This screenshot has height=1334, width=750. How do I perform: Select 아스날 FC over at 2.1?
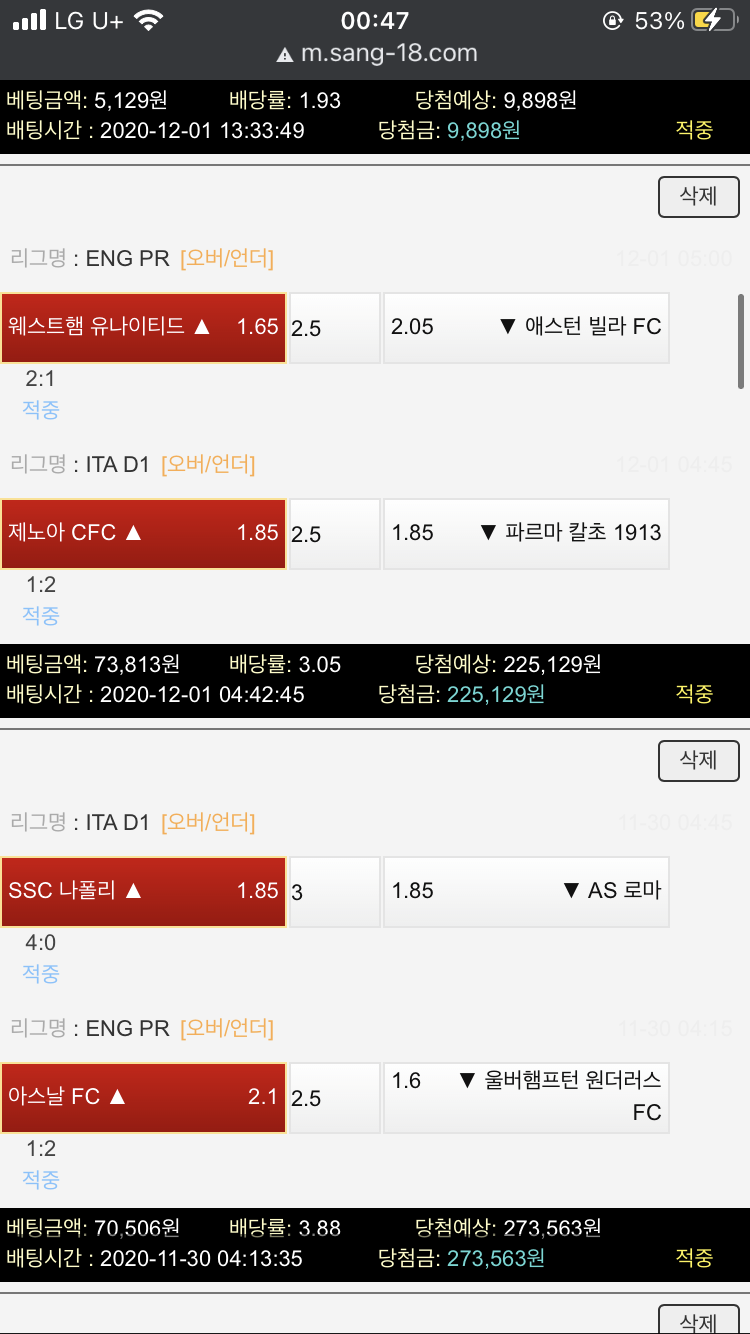click(143, 1097)
